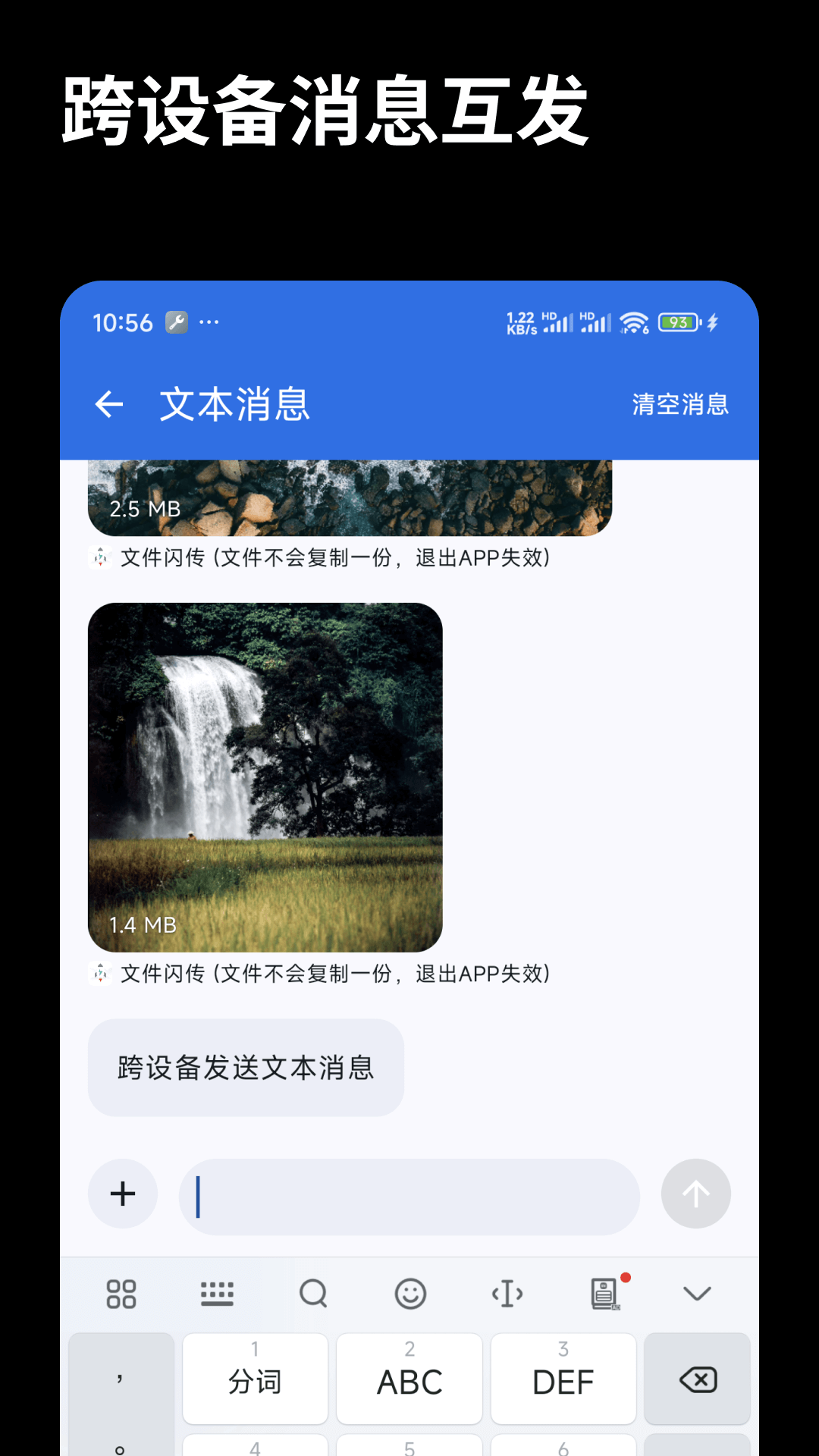The width and height of the screenshot is (819, 1456).
Task: Tap 清空消息 to clear messages
Action: (x=680, y=404)
